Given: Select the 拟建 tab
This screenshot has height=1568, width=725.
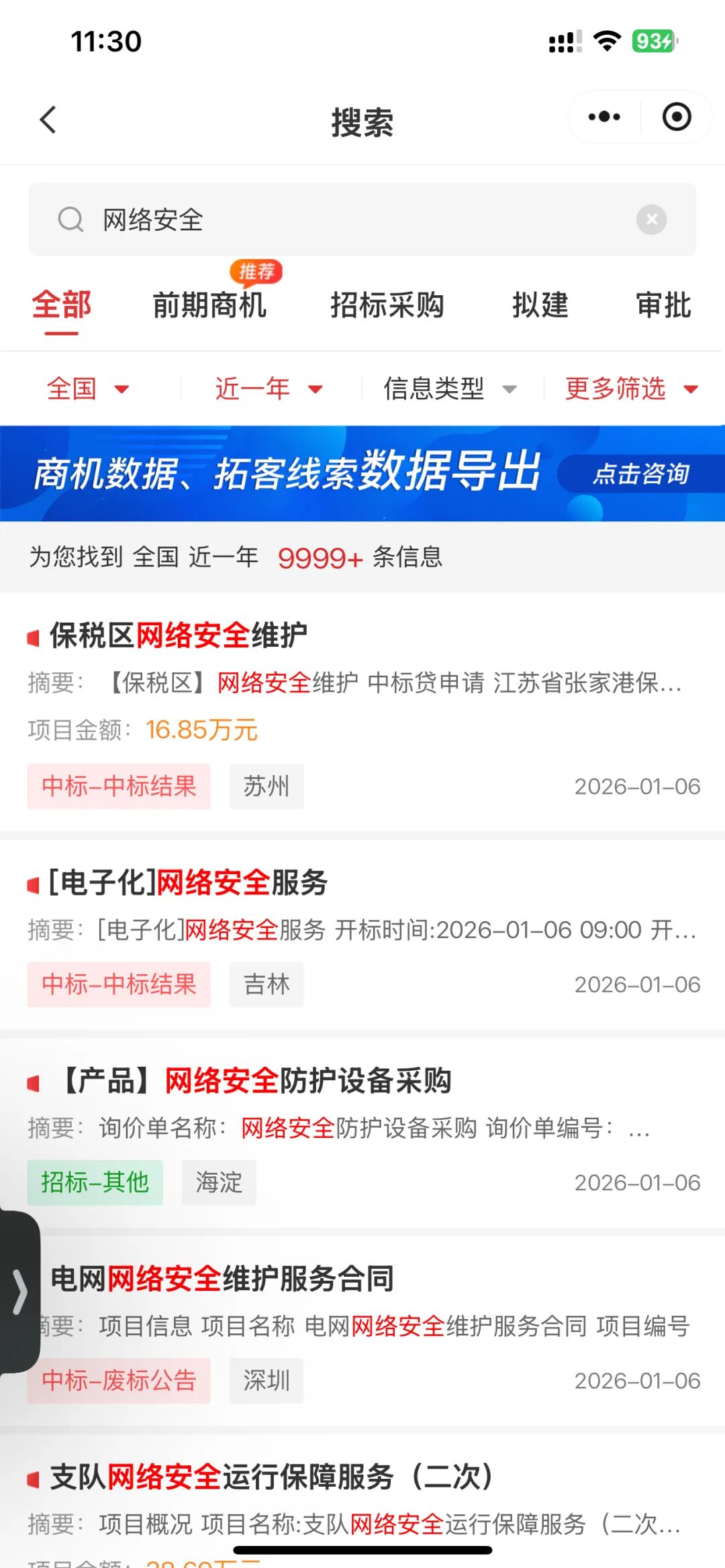Looking at the screenshot, I should pyautogui.click(x=540, y=305).
